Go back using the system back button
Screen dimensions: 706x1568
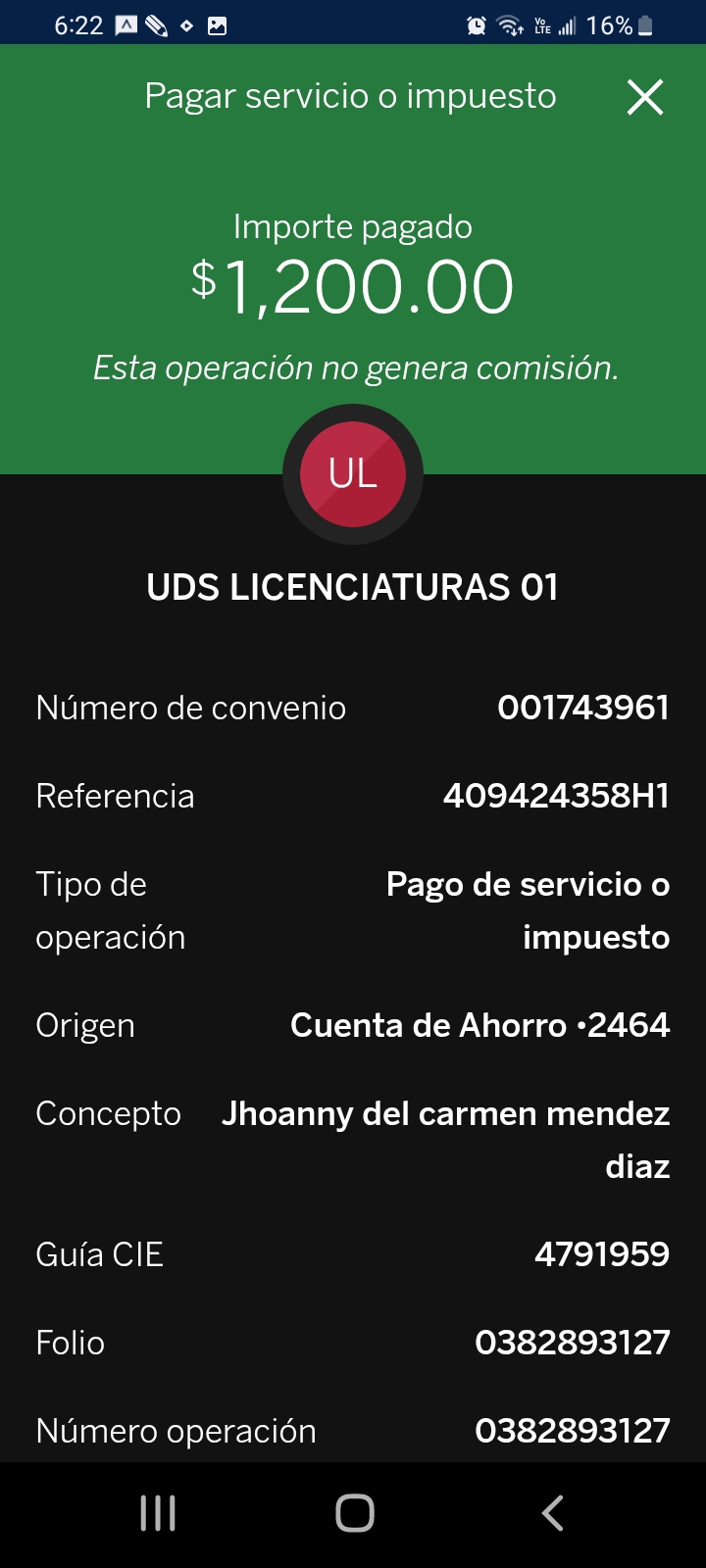[x=553, y=1513]
